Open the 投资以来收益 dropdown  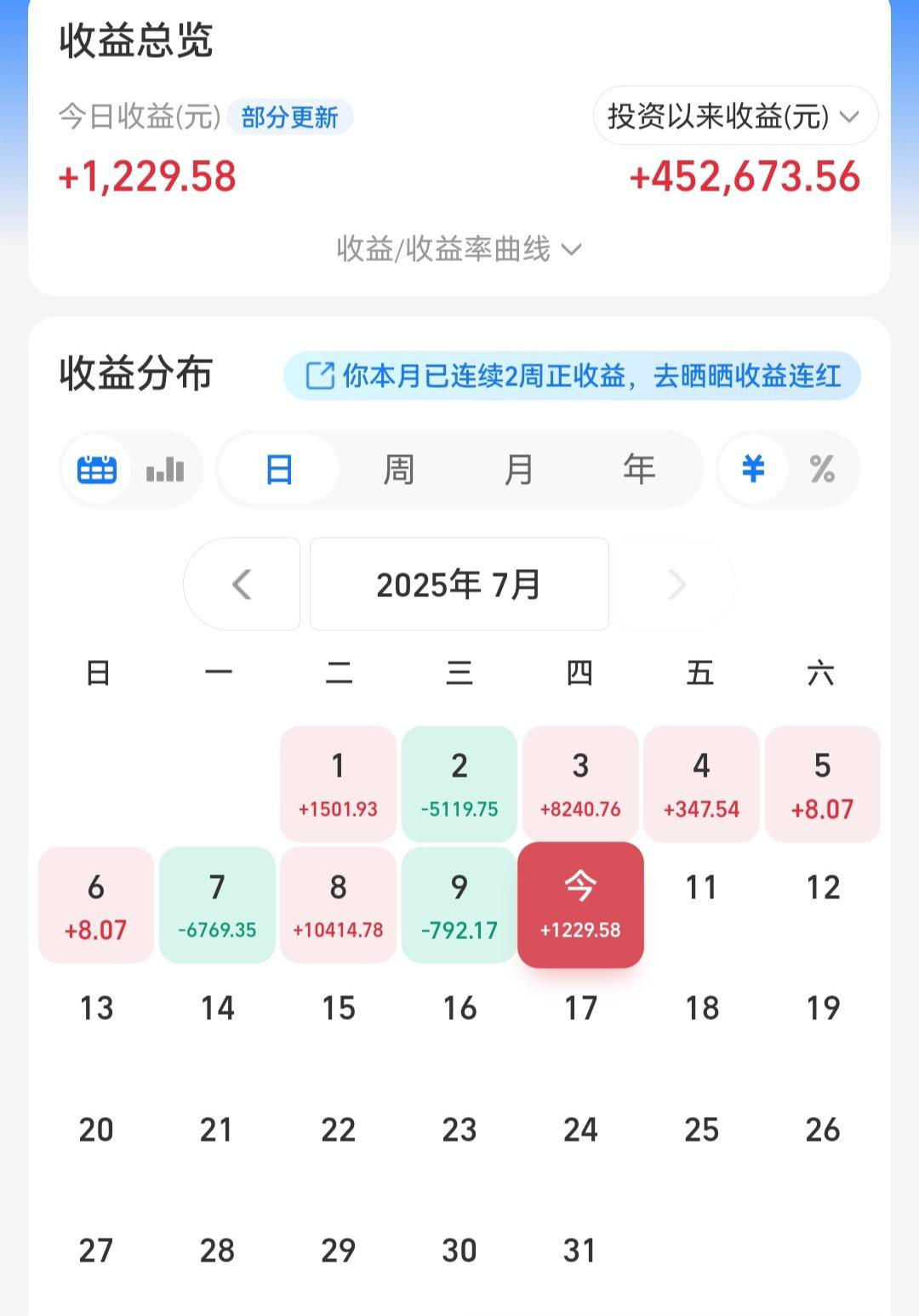737,116
